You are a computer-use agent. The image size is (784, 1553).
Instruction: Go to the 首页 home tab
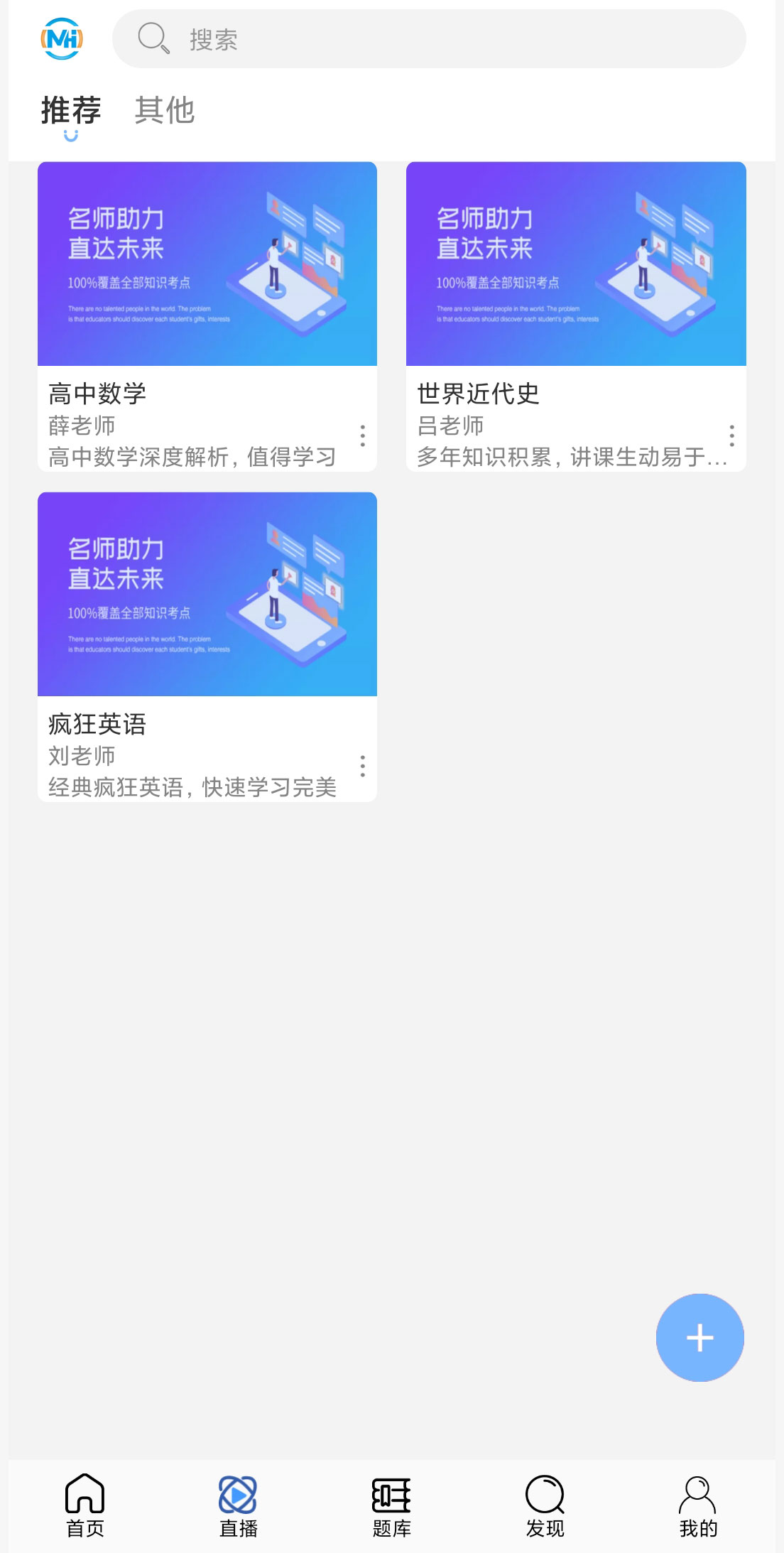85,1505
